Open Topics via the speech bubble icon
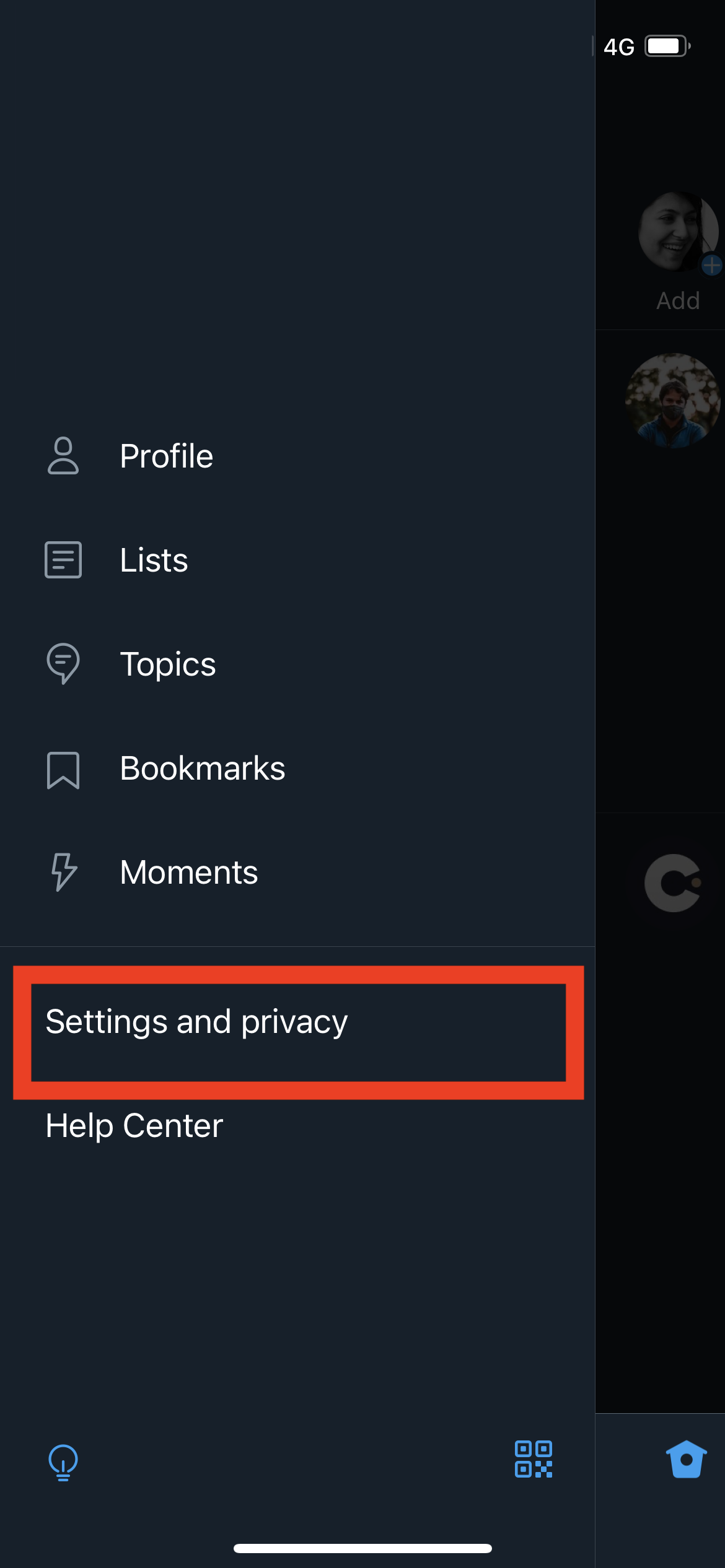725x1568 pixels. point(63,663)
